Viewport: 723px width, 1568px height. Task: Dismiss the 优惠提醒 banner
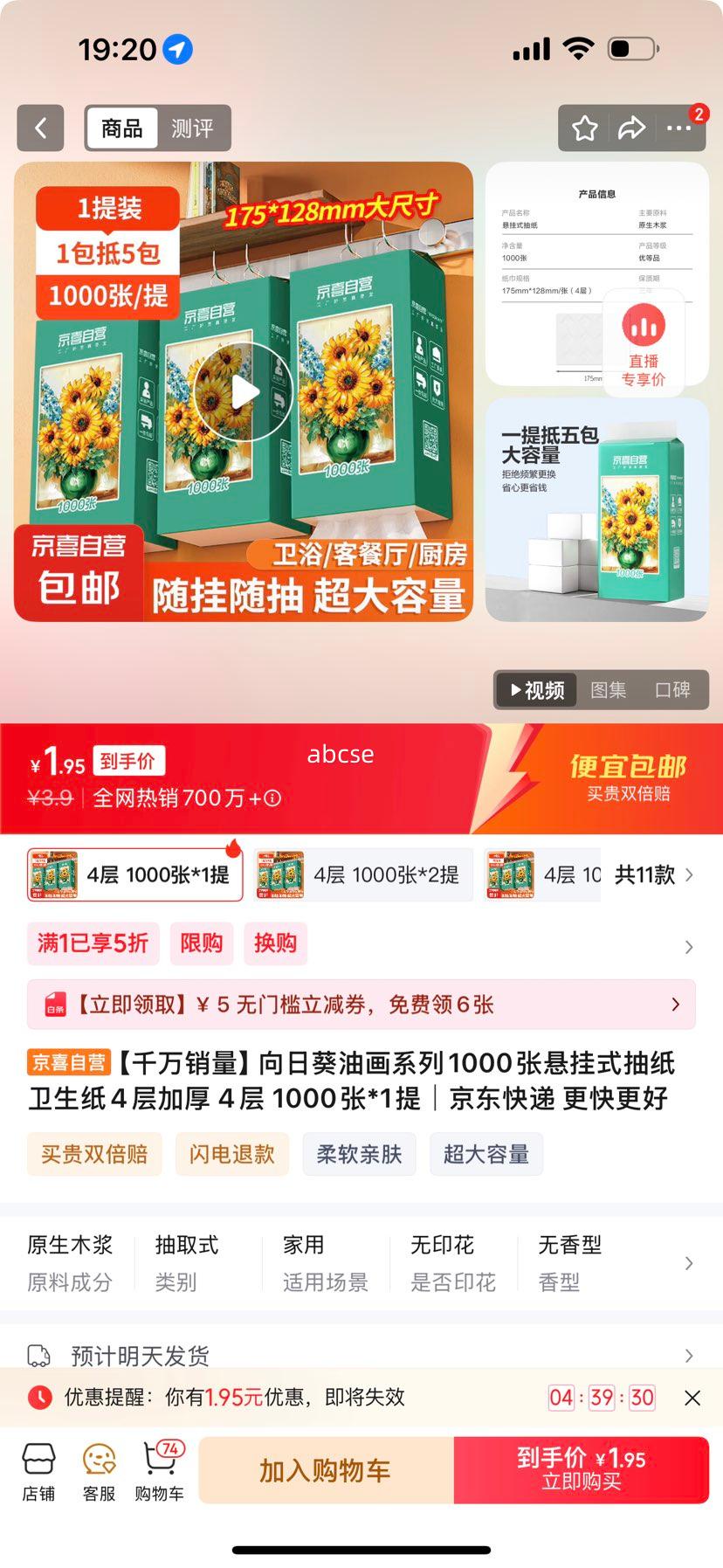(x=692, y=1398)
